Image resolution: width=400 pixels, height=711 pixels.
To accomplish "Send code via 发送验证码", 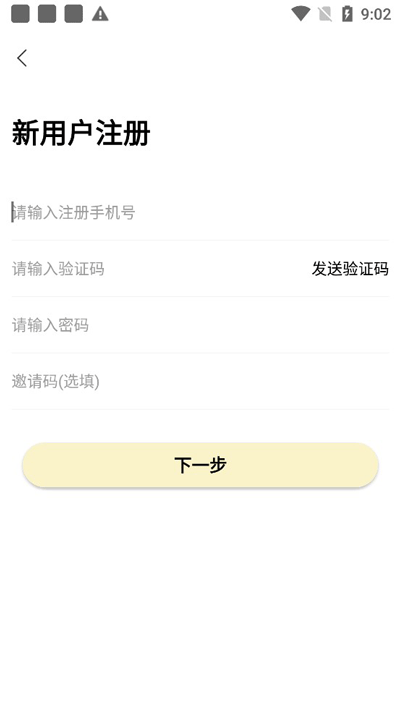I will click(x=350, y=269).
